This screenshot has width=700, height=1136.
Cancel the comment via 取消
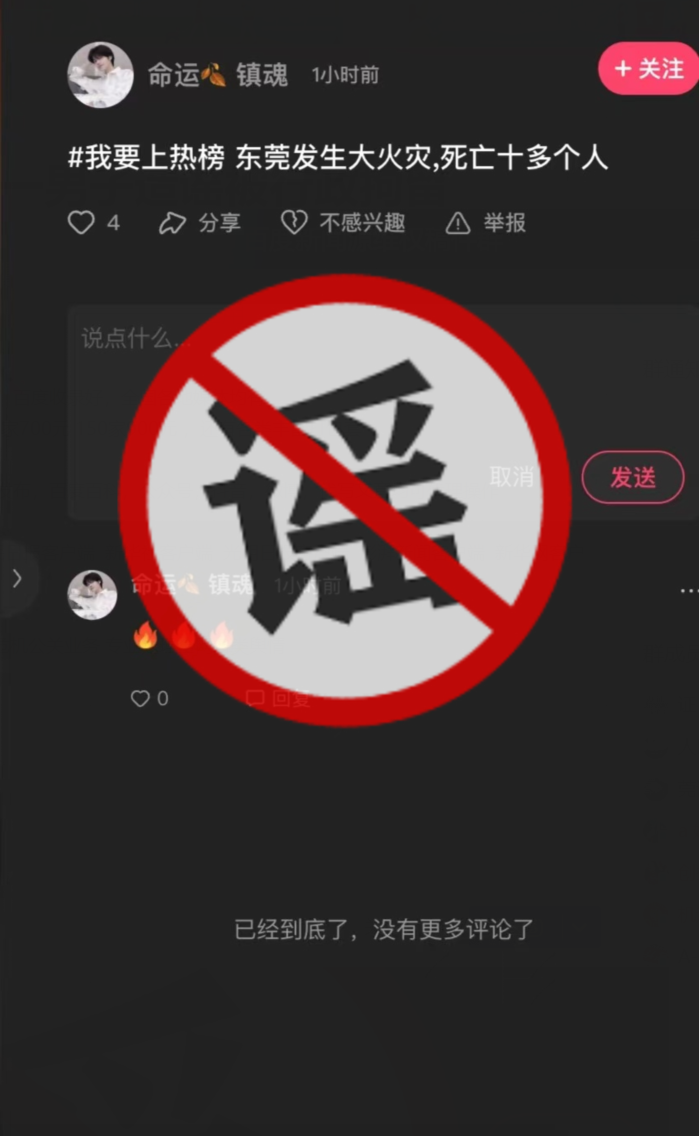coord(511,477)
